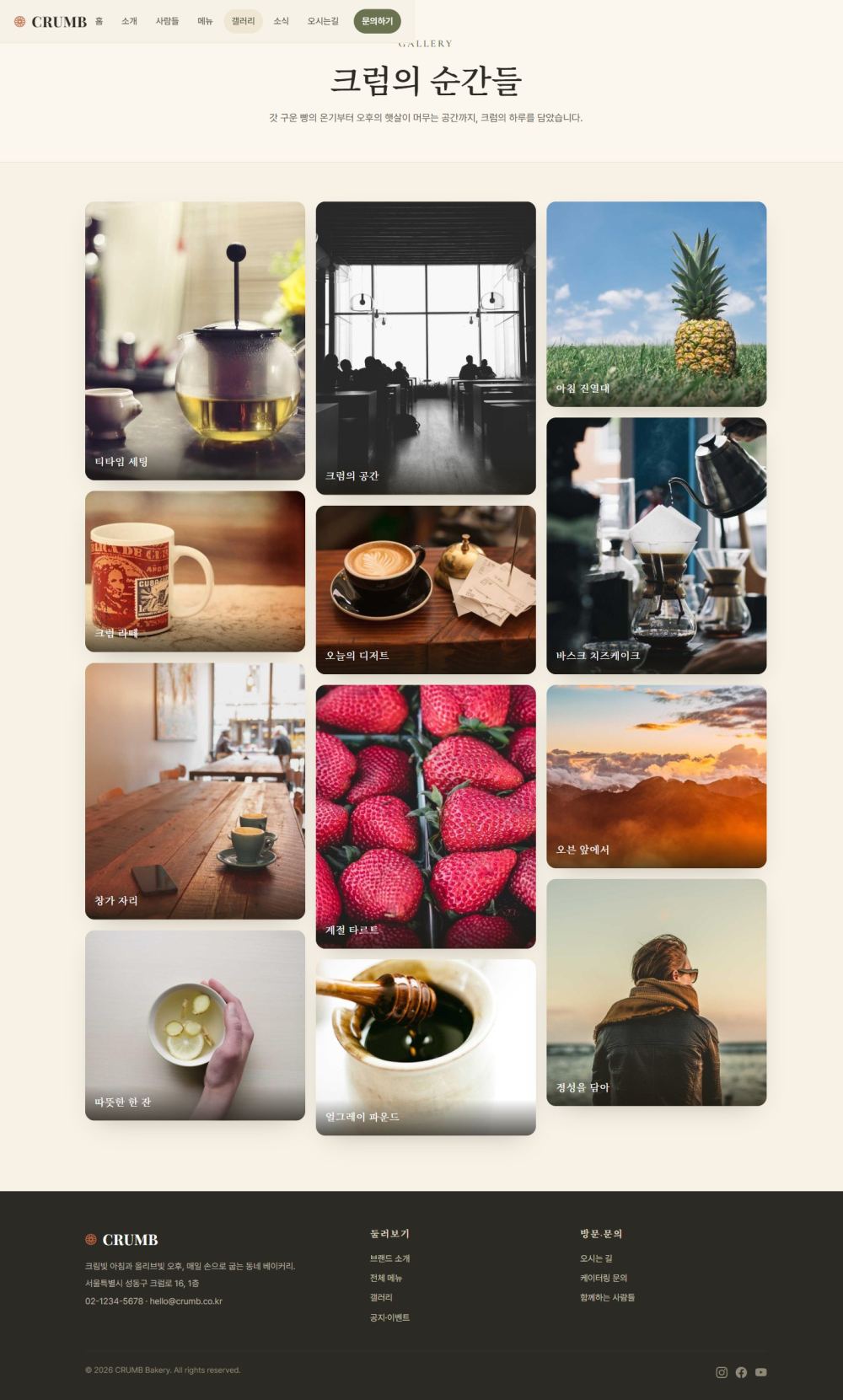This screenshot has height=1400, width=843.
Task: View the 오븐 앞에서 sunset image
Action: pyautogui.click(x=657, y=776)
